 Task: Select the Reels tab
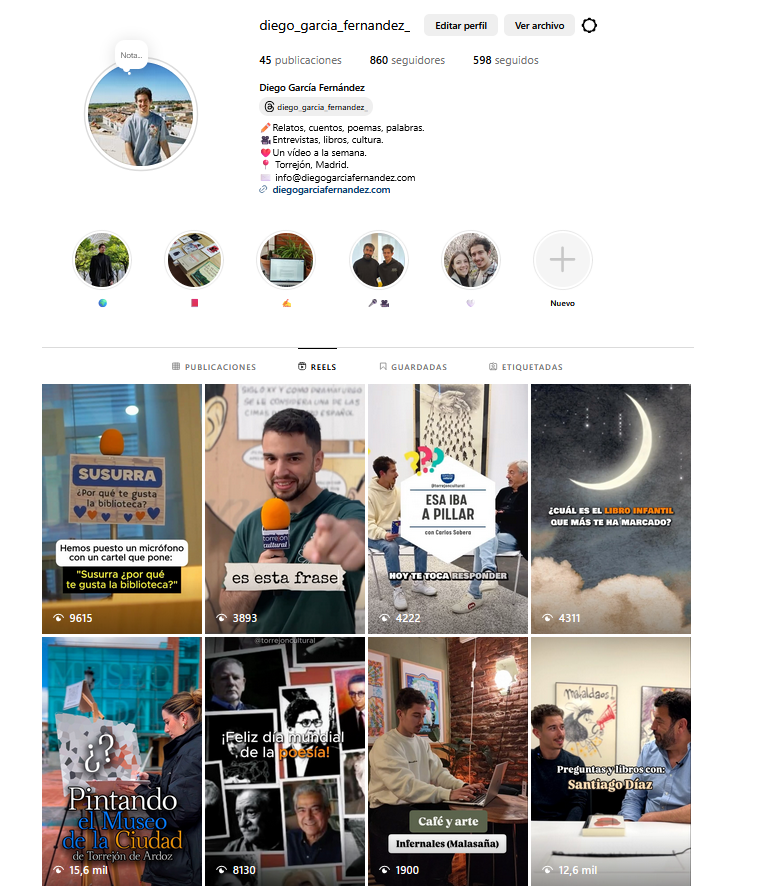pyautogui.click(x=317, y=367)
